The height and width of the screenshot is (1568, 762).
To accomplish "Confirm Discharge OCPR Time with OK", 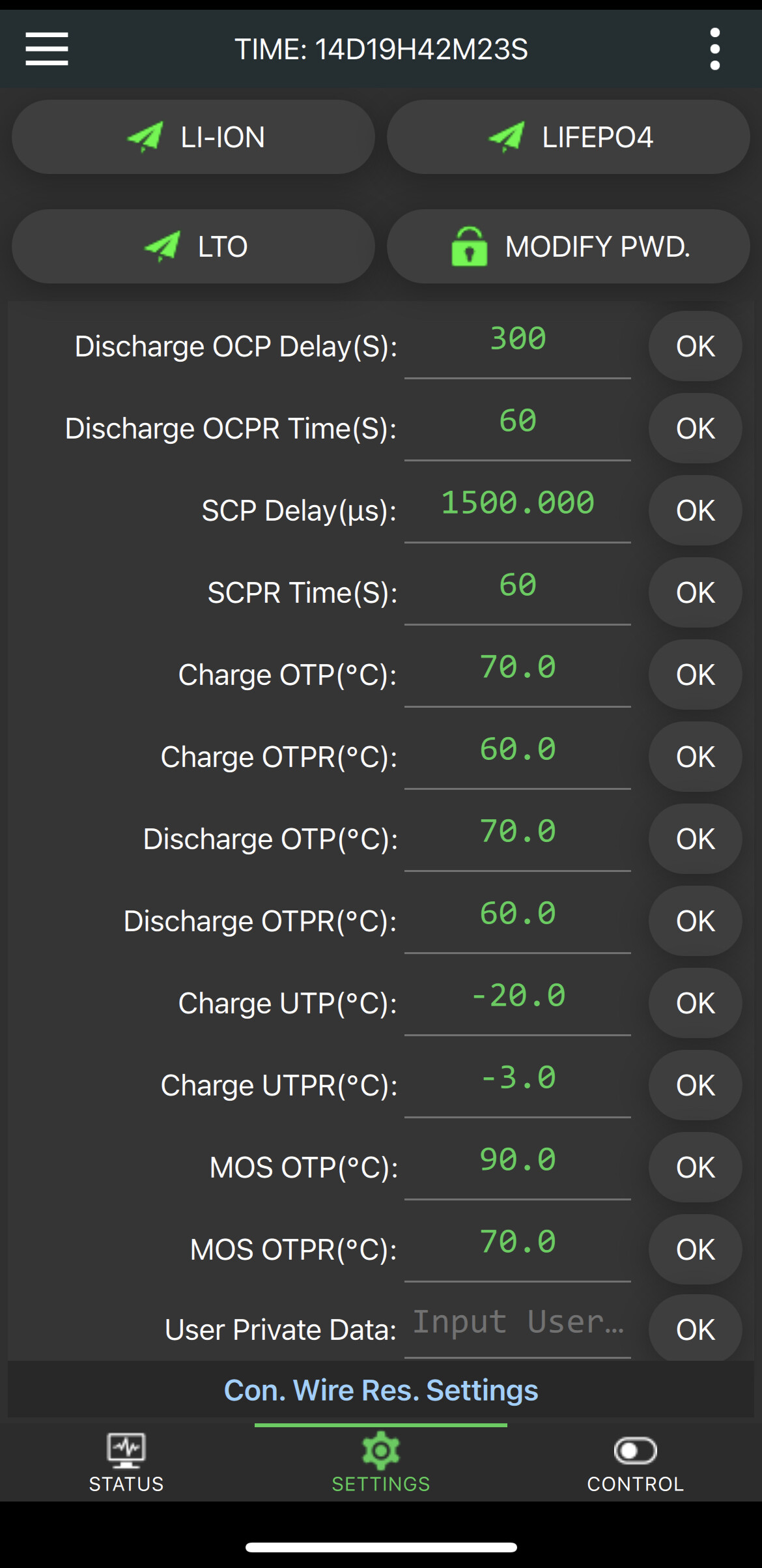I will (695, 428).
